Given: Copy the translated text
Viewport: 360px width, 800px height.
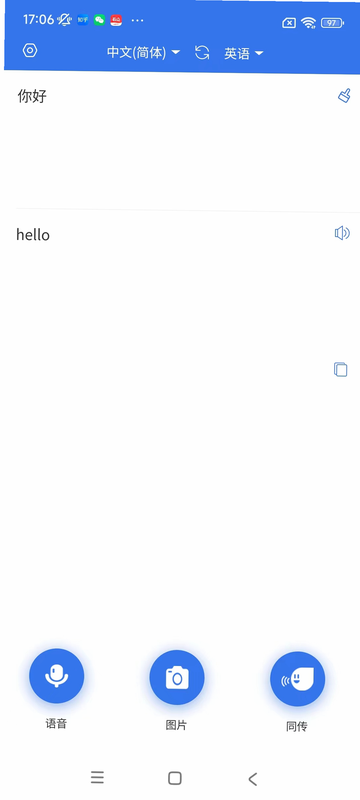Looking at the screenshot, I should [x=341, y=369].
